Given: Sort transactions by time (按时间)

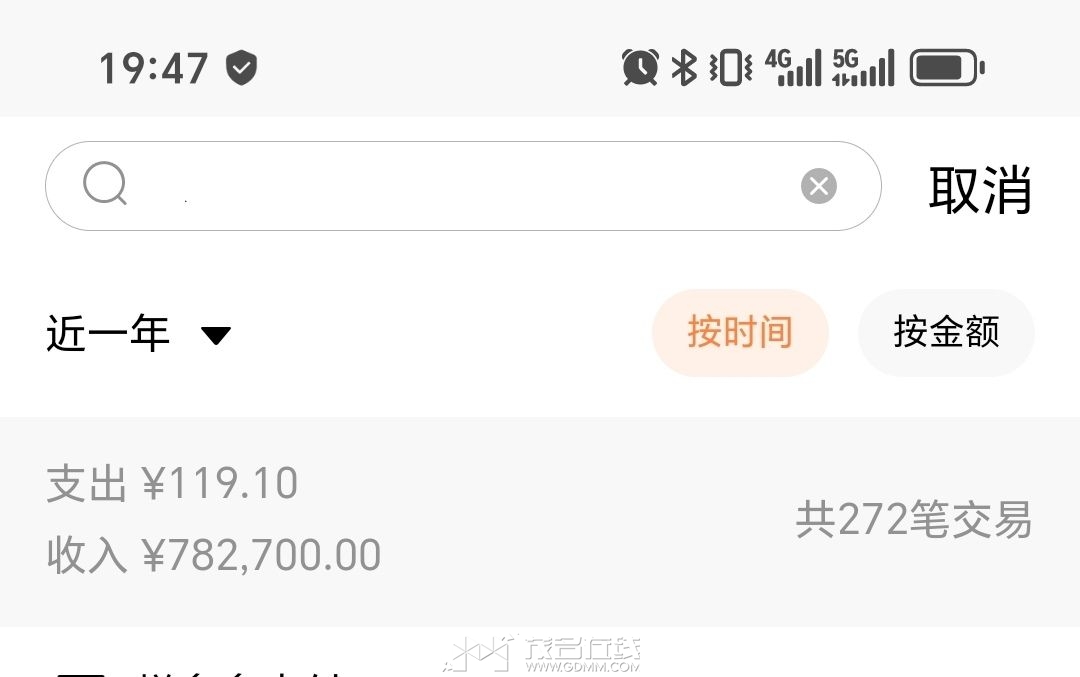Looking at the screenshot, I should coord(739,333).
